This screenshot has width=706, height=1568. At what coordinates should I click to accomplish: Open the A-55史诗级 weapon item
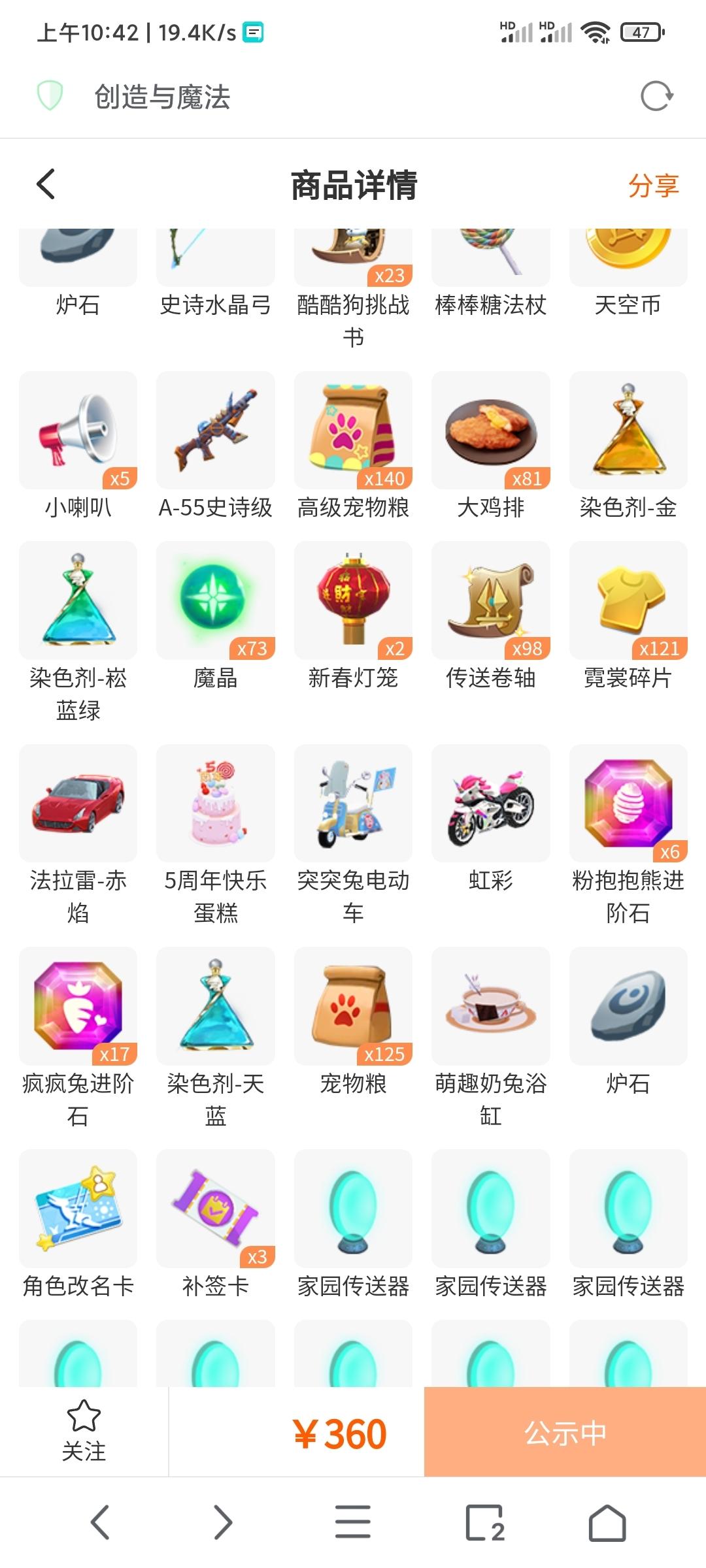coord(216,446)
